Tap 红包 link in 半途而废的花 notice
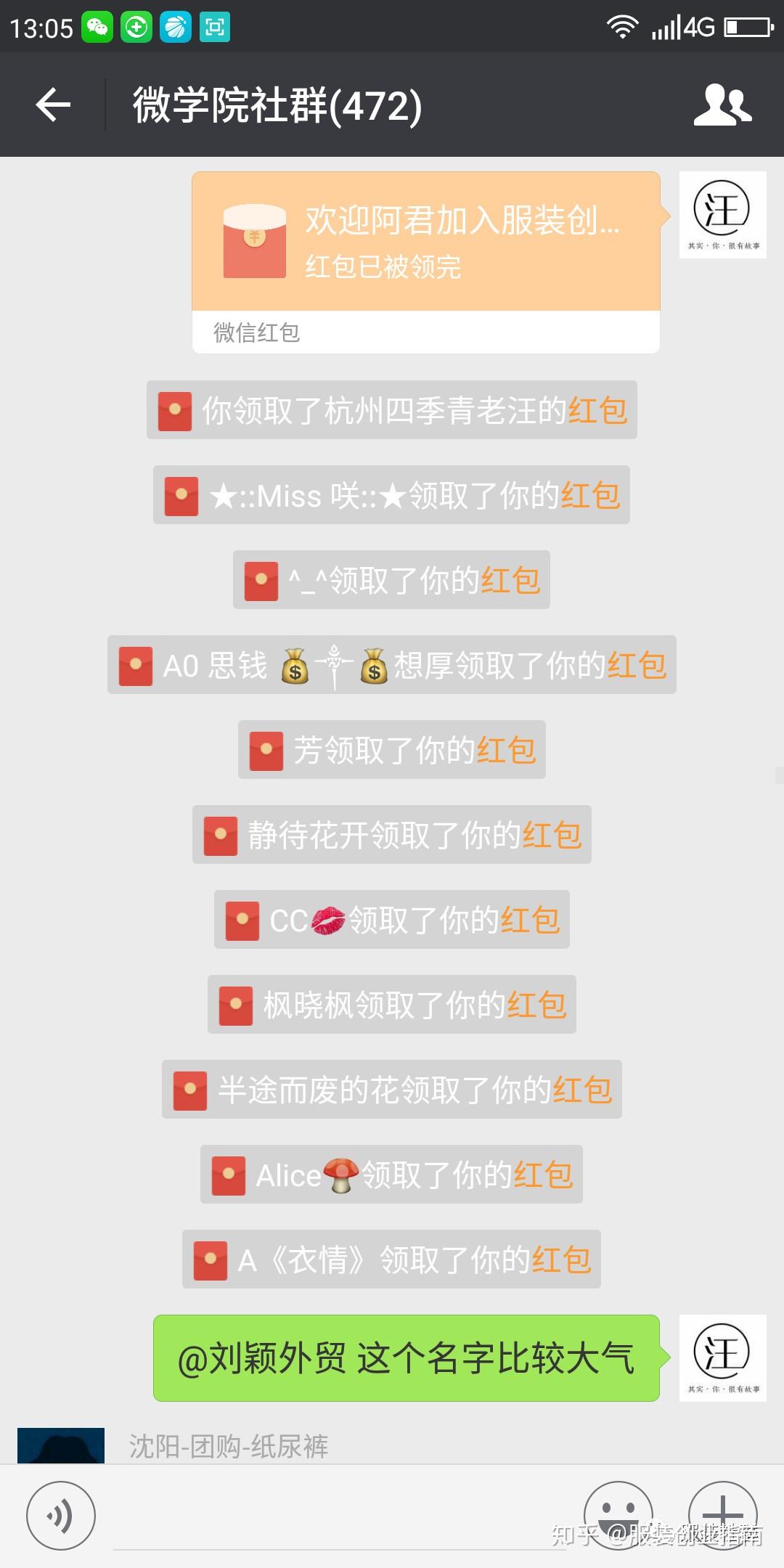This screenshot has height=1568, width=784. pyautogui.click(x=582, y=1090)
